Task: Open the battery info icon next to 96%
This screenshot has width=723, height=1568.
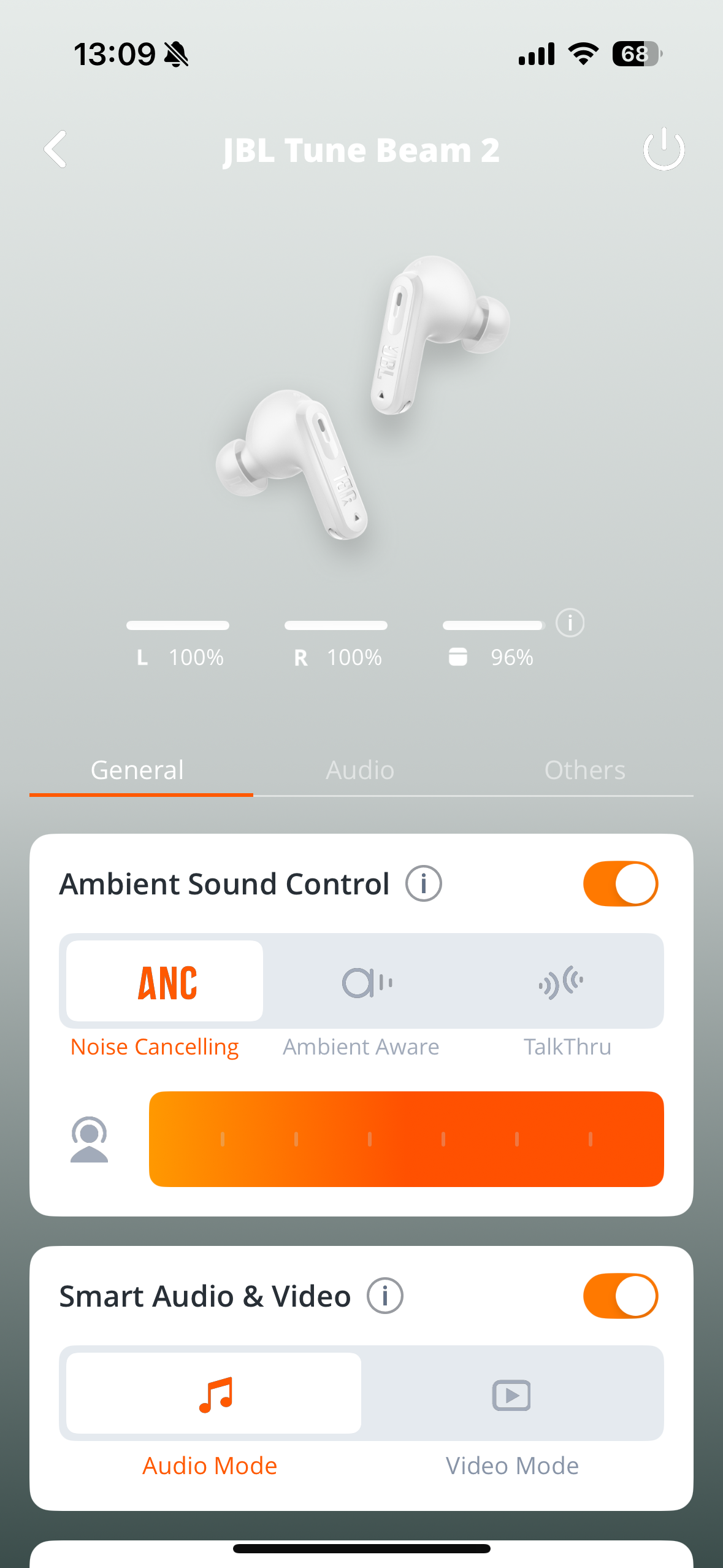Action: [570, 623]
